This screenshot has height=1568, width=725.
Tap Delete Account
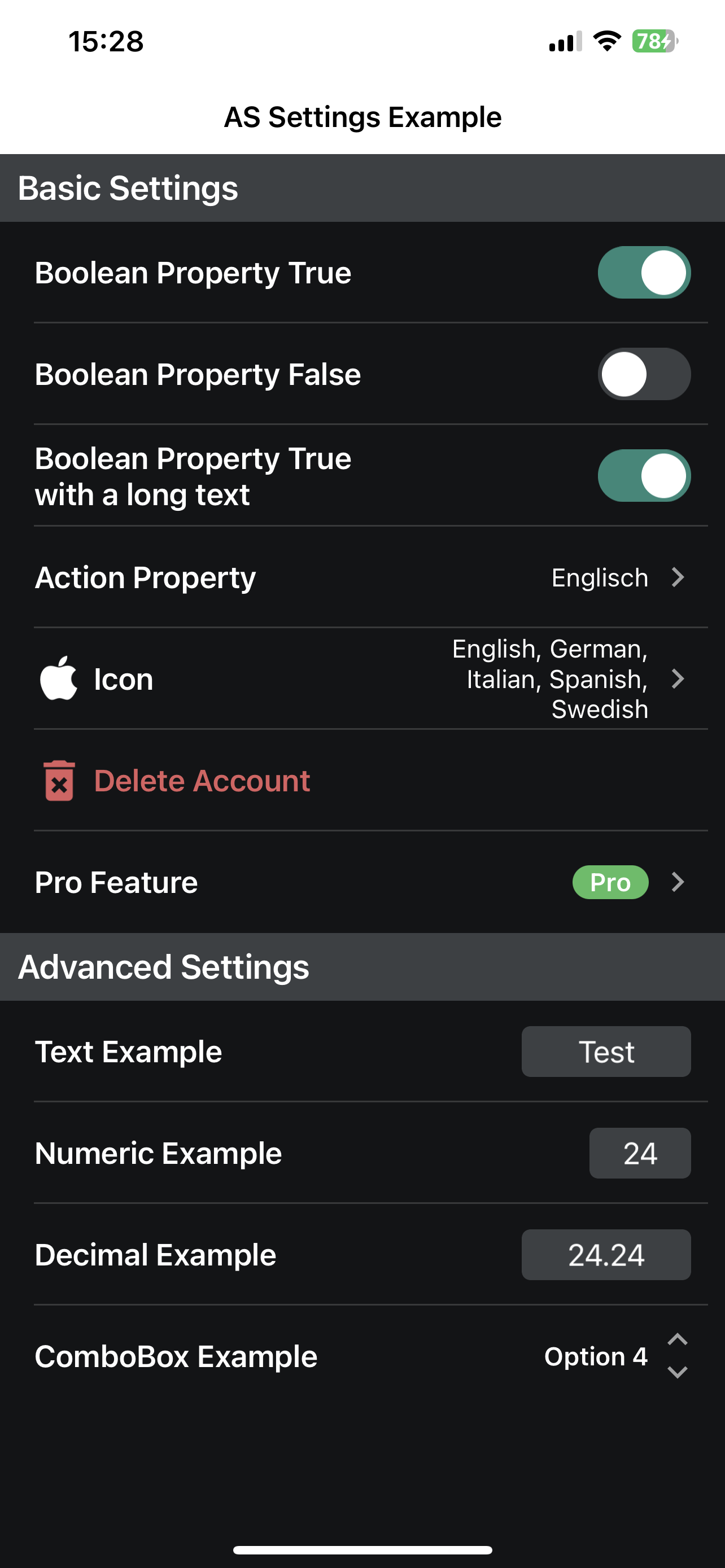(202, 781)
